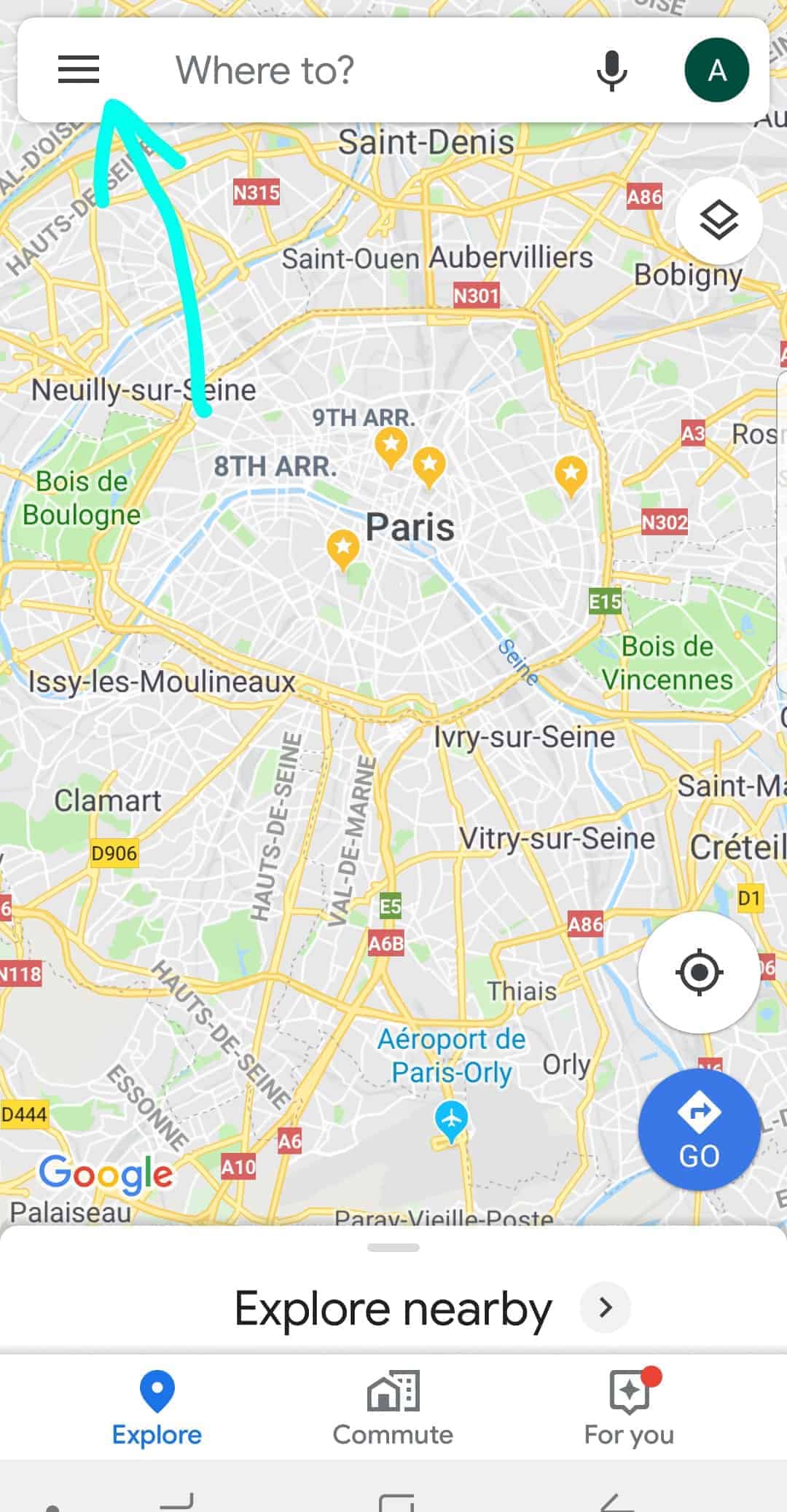Open the hamburger drawer menu

[78, 70]
